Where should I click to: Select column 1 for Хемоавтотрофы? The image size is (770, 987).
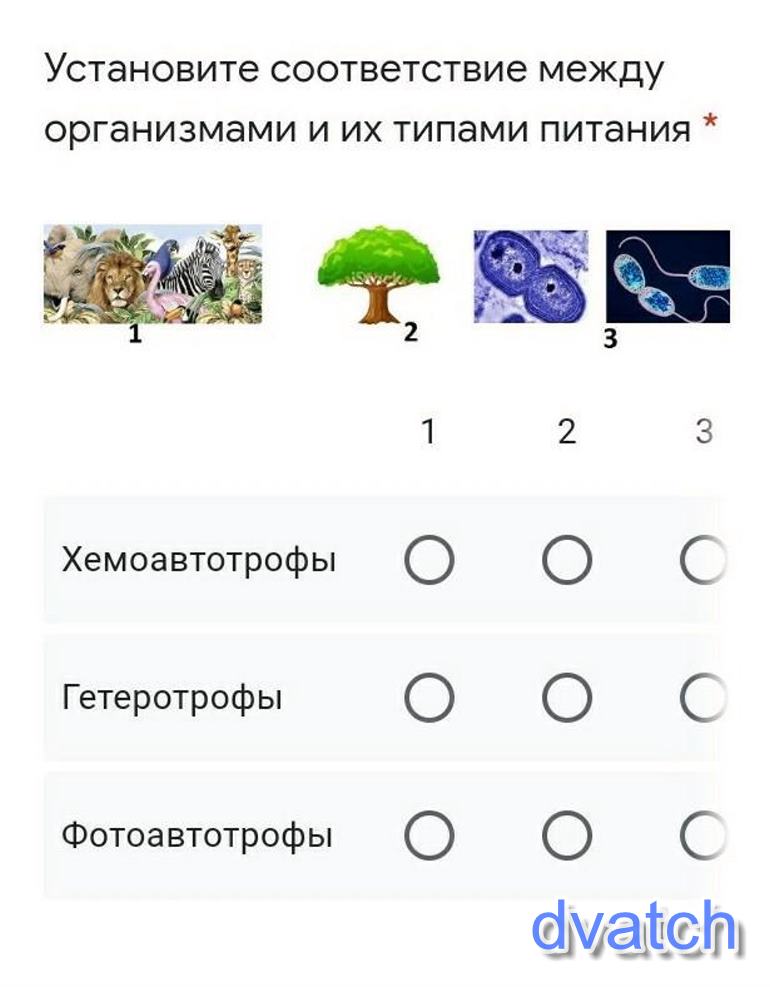[429, 560]
